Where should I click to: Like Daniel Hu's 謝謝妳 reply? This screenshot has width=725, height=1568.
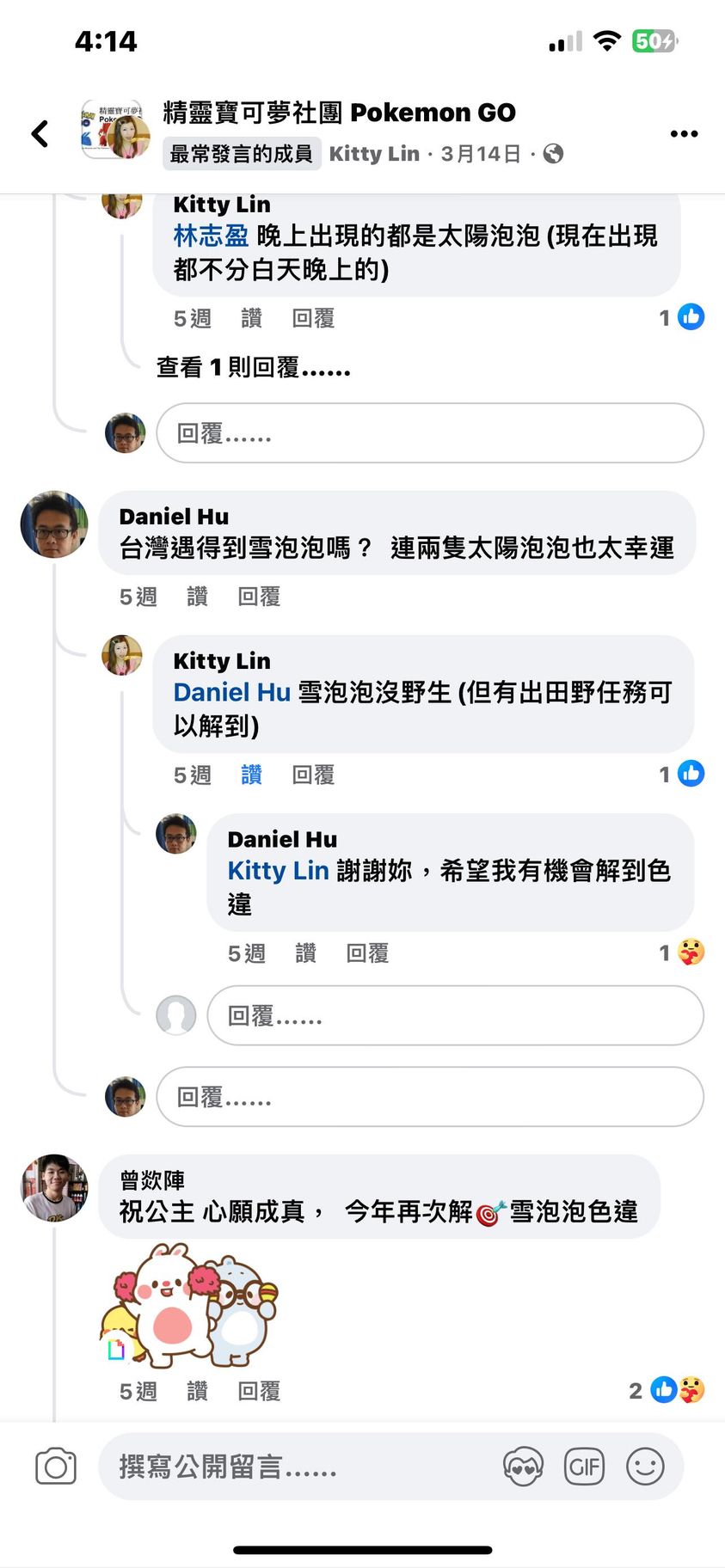305,952
